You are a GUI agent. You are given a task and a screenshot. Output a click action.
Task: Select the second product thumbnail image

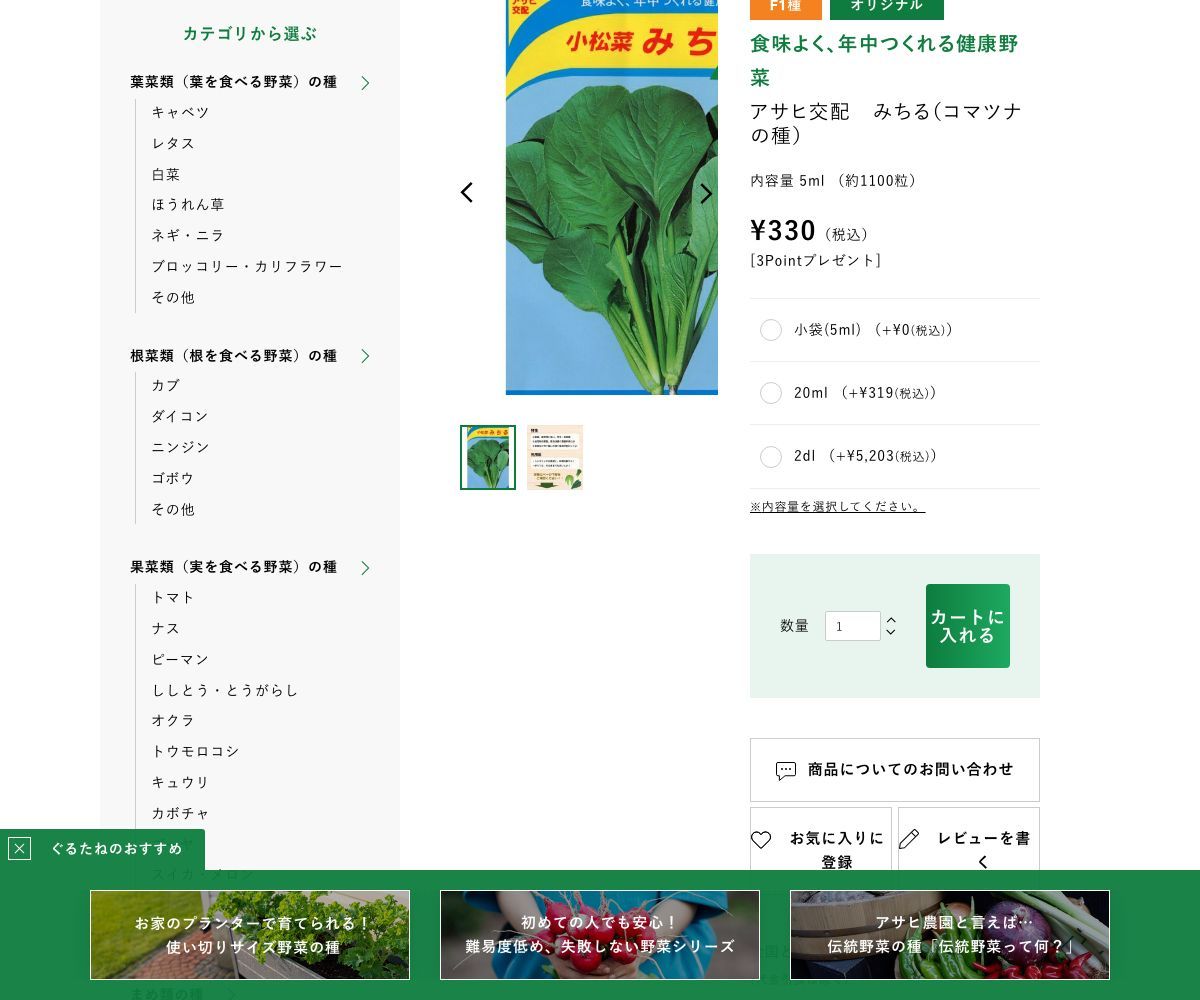[x=555, y=457]
